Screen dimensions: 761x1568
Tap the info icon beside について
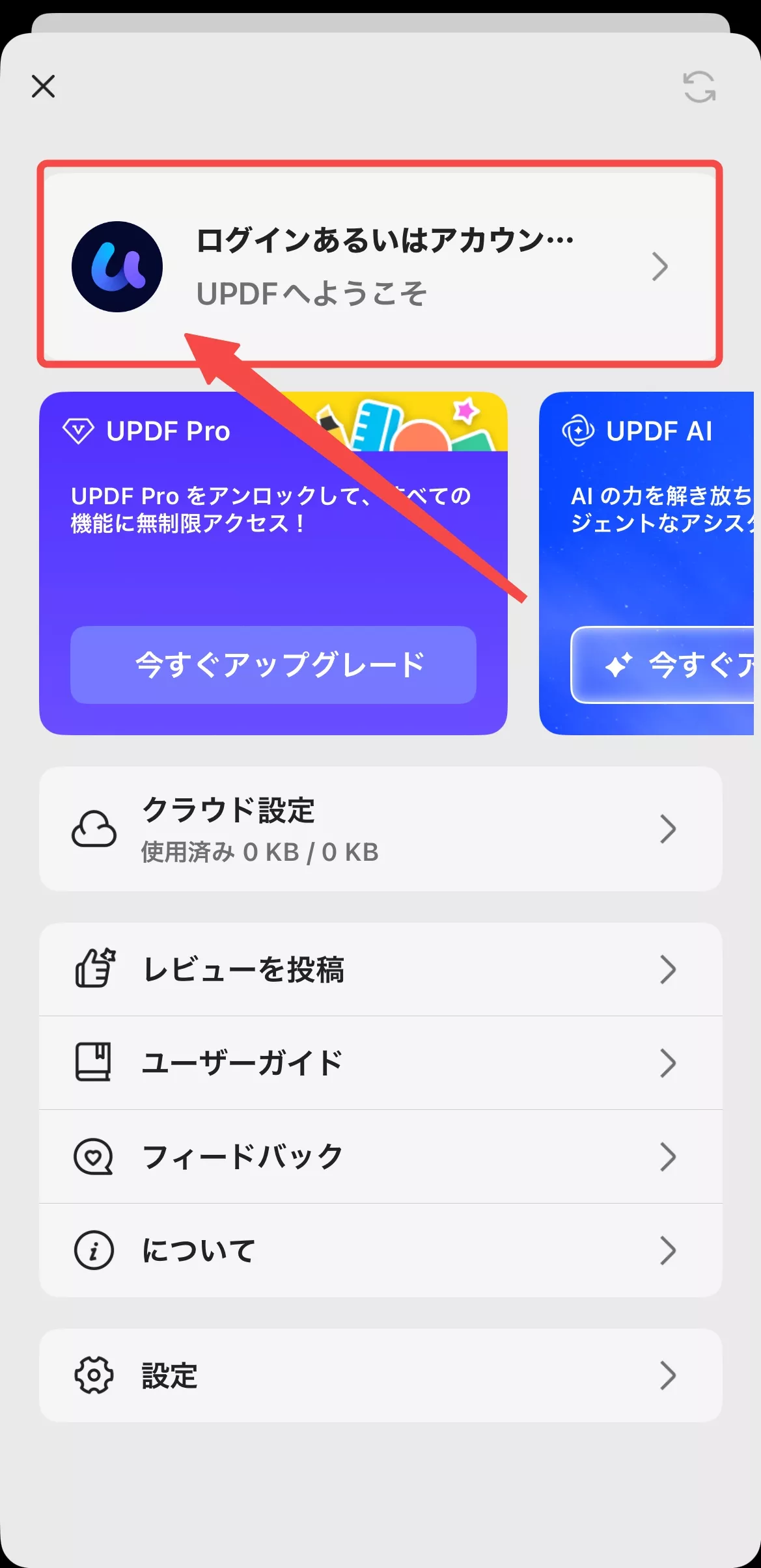tap(95, 1249)
